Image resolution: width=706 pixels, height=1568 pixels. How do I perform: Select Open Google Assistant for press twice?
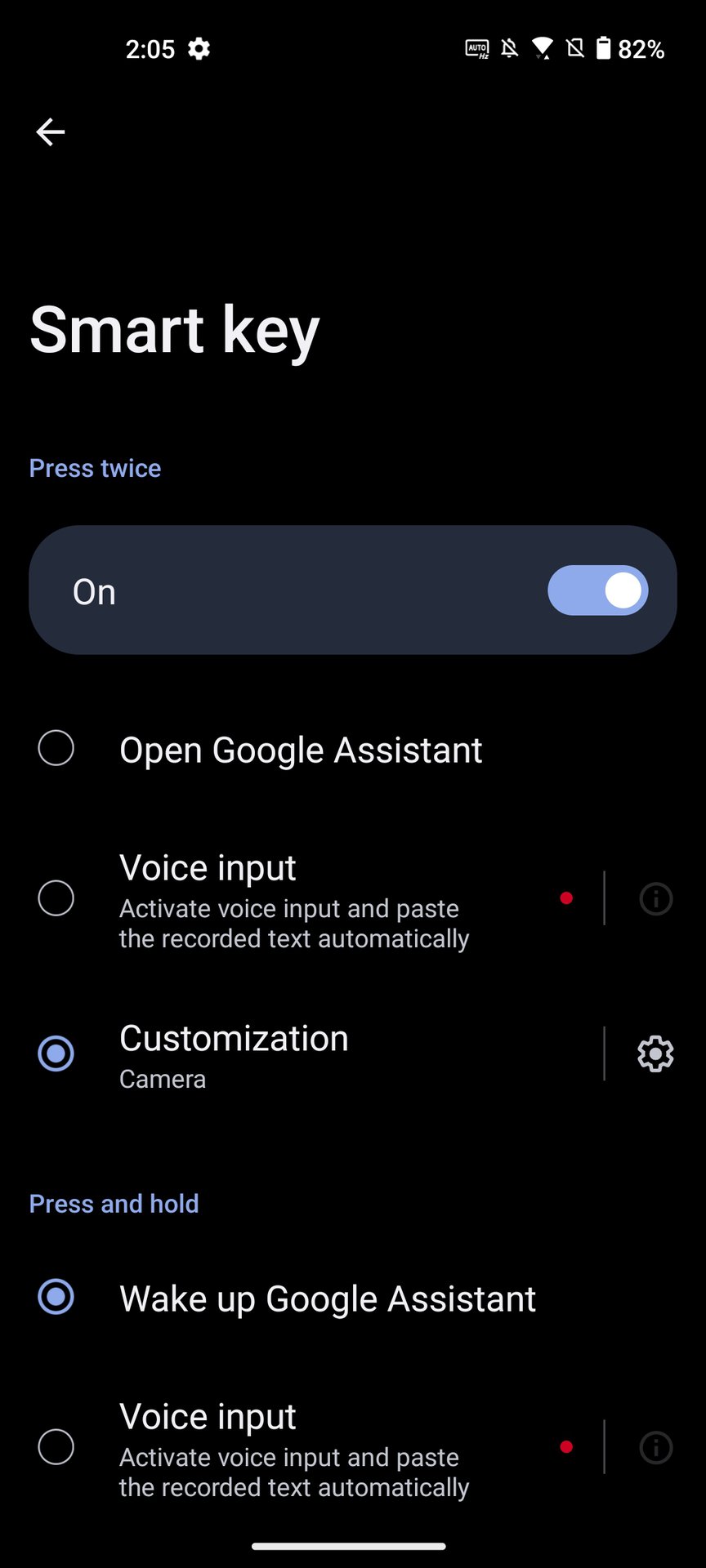56,748
